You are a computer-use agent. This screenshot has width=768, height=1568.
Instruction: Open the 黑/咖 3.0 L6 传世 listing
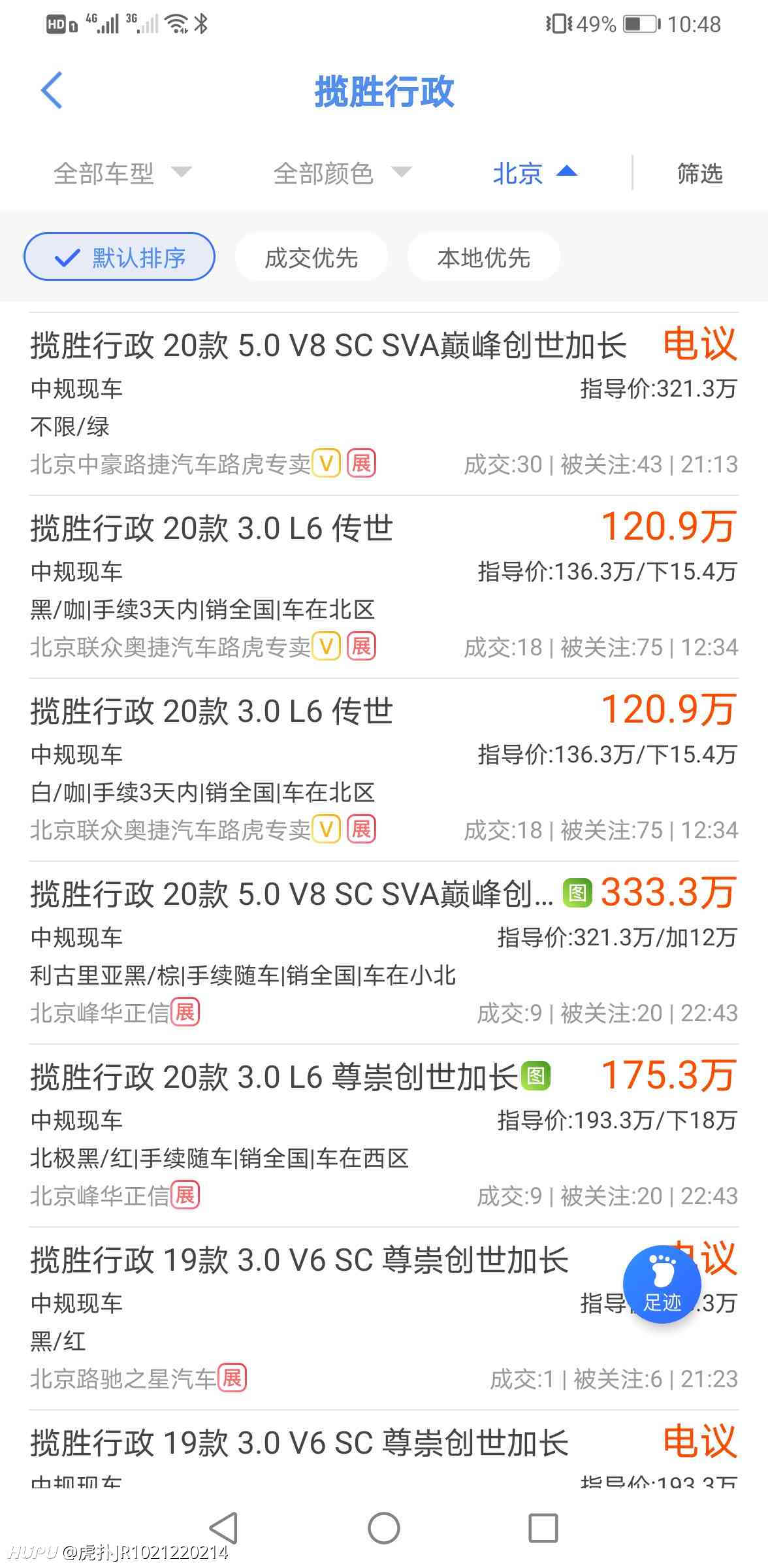384,587
